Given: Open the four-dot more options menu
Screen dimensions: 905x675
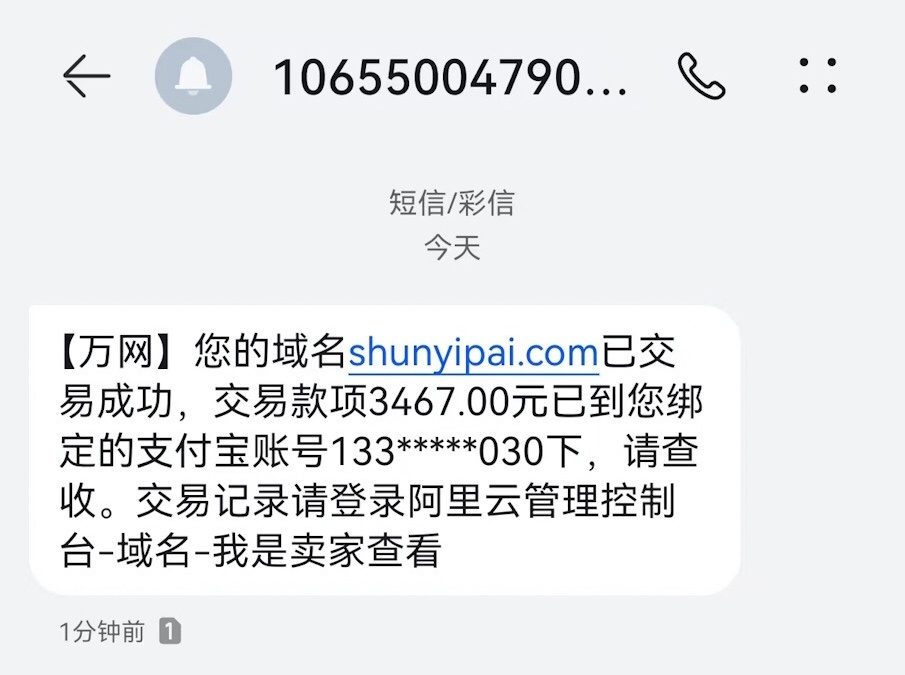Looking at the screenshot, I should click(x=818, y=76).
